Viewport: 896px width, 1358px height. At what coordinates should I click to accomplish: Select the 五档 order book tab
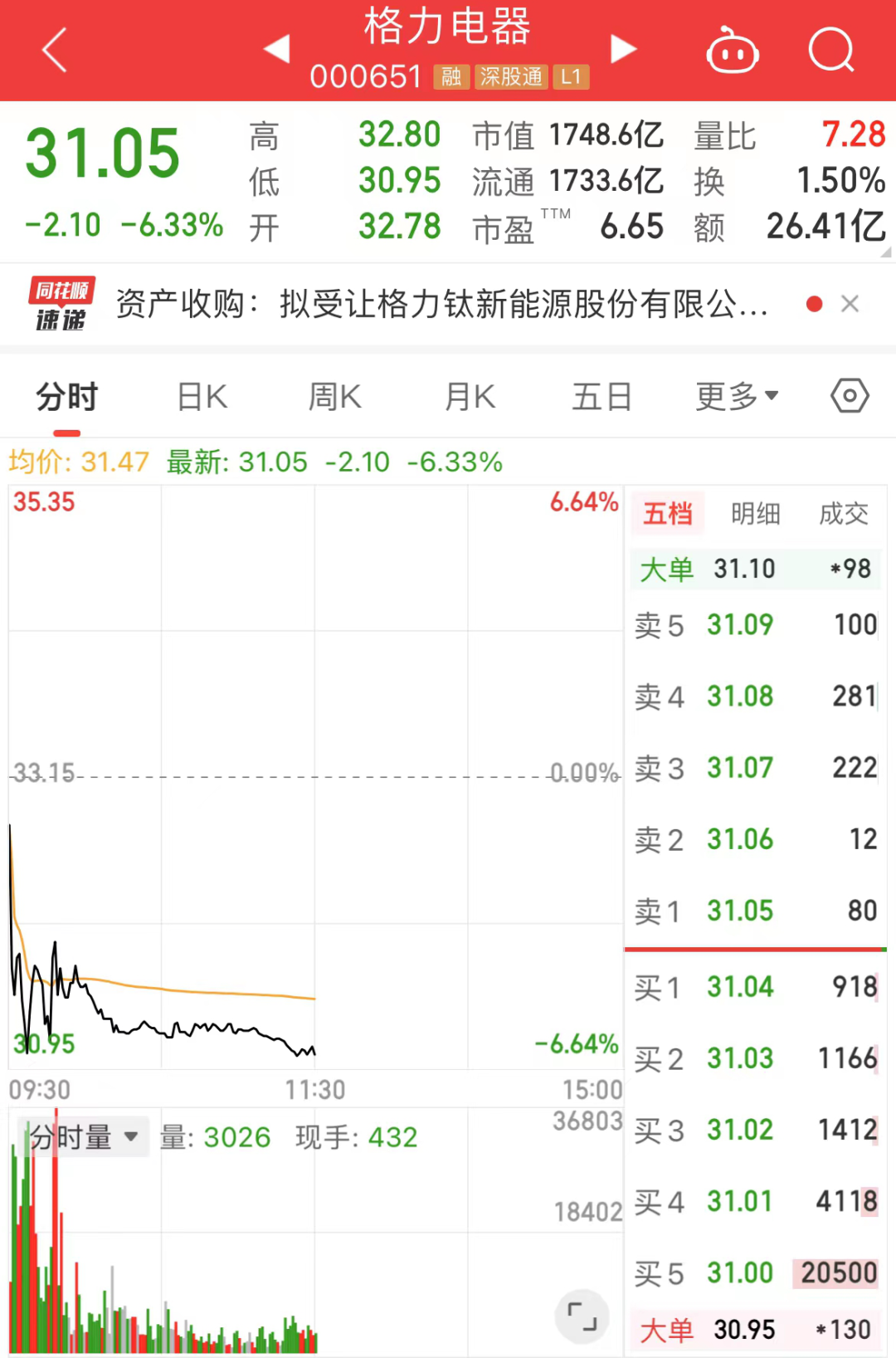(x=668, y=514)
